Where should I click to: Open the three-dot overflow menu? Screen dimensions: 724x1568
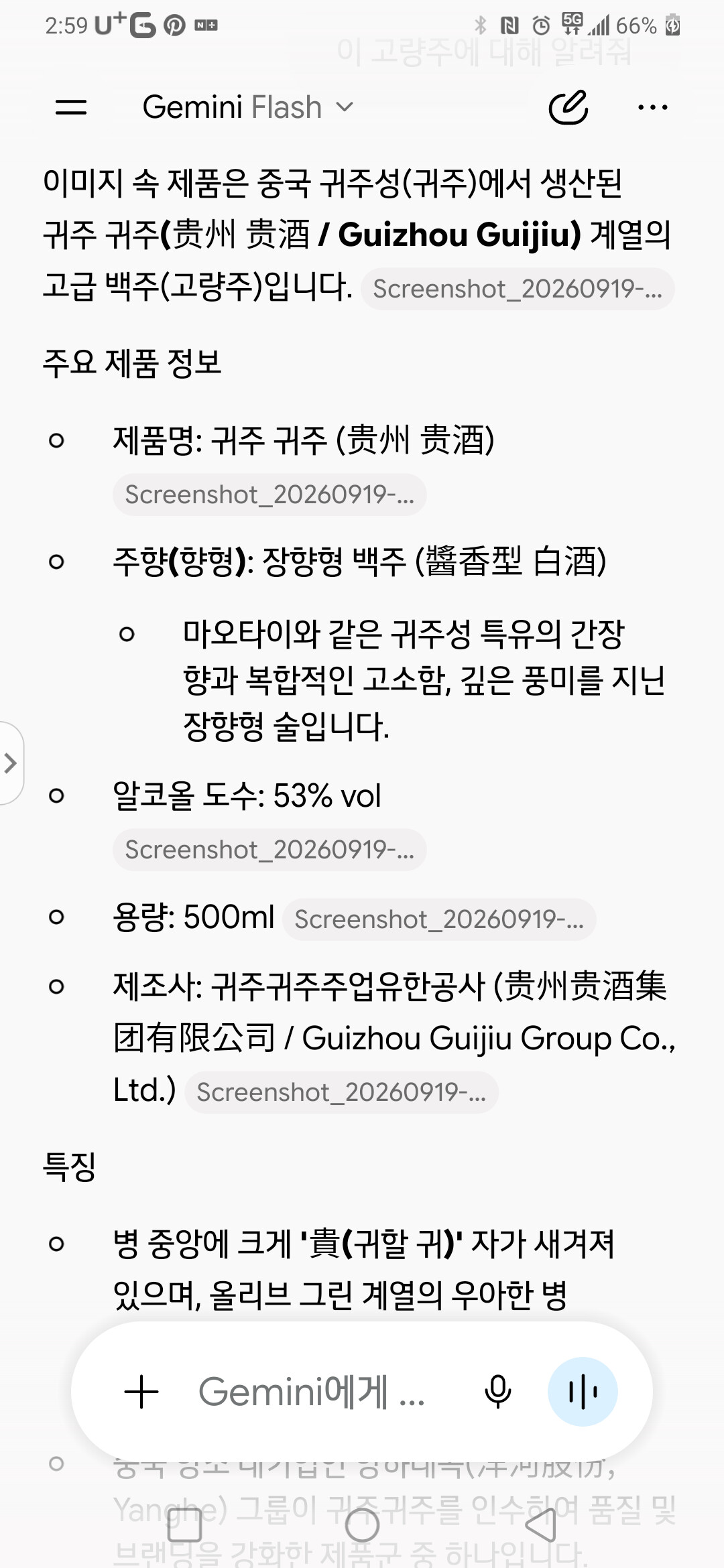[652, 107]
